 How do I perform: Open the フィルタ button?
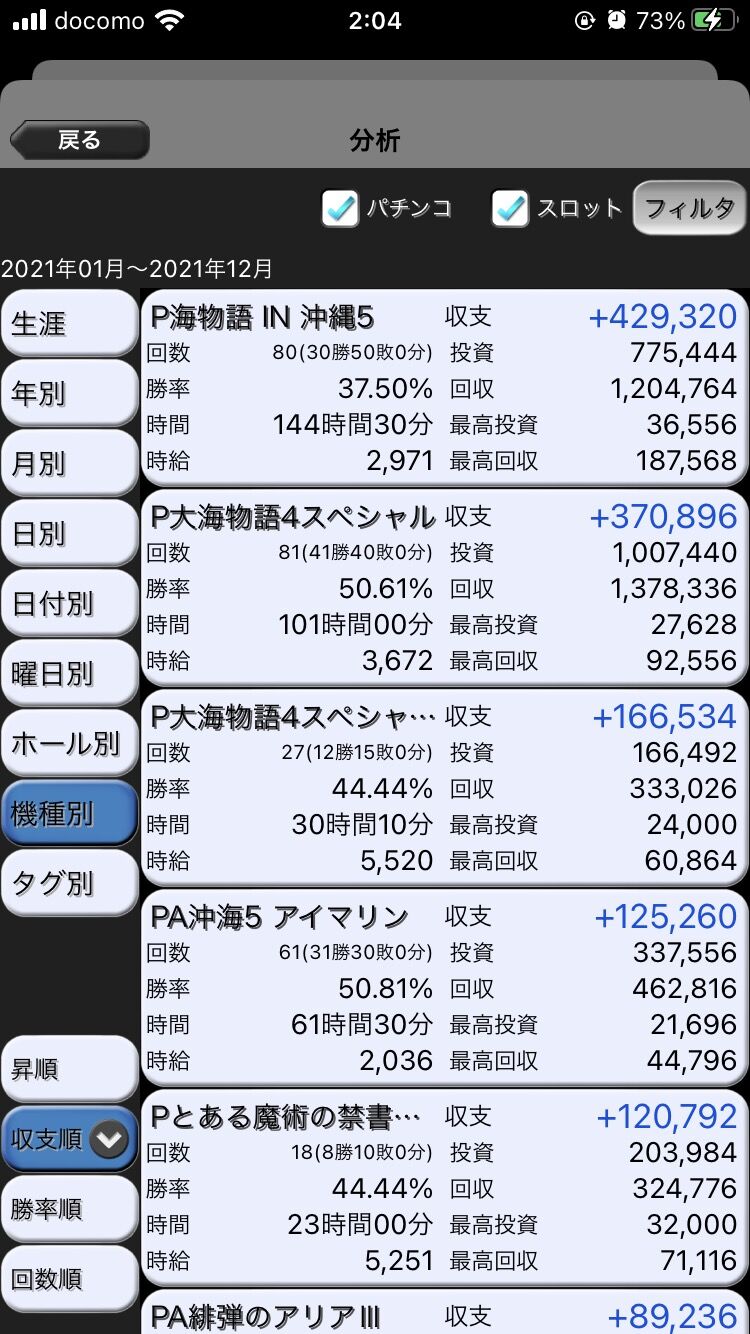[x=690, y=208]
